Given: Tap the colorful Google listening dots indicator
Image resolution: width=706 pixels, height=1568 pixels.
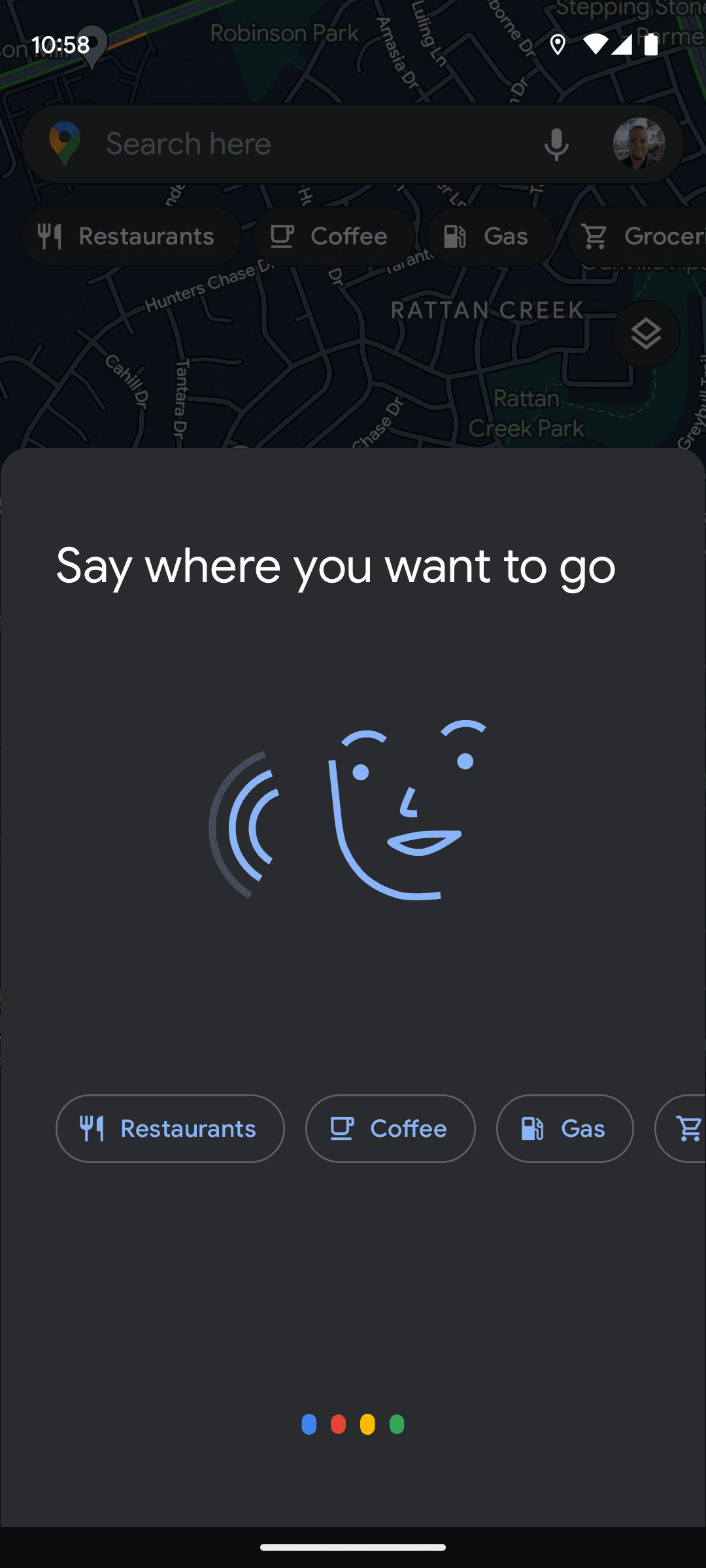Looking at the screenshot, I should pyautogui.click(x=353, y=1424).
